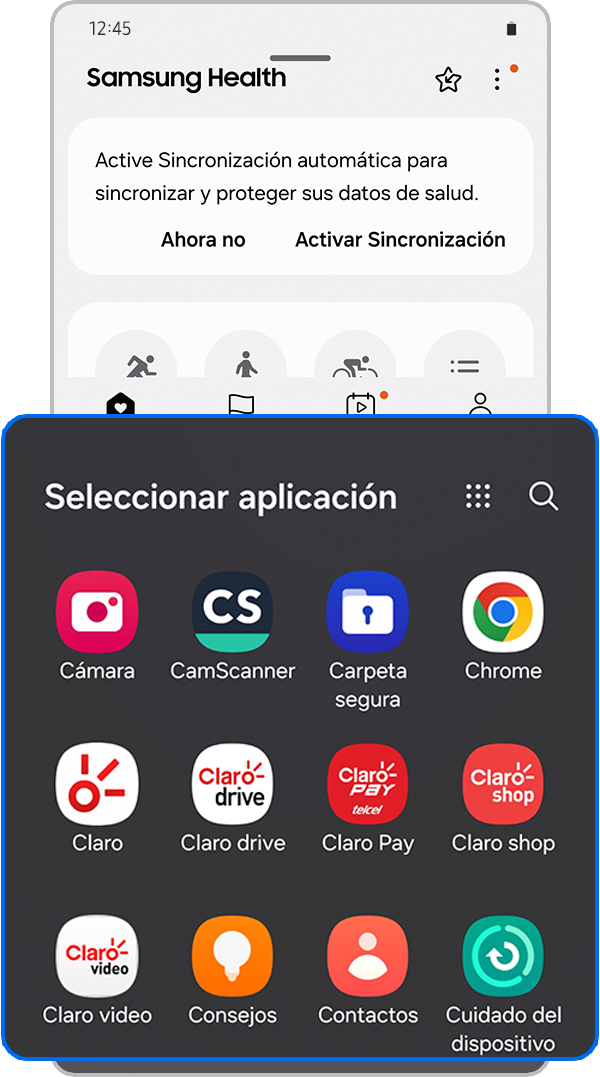Tap the apps grid view icon

tap(478, 496)
